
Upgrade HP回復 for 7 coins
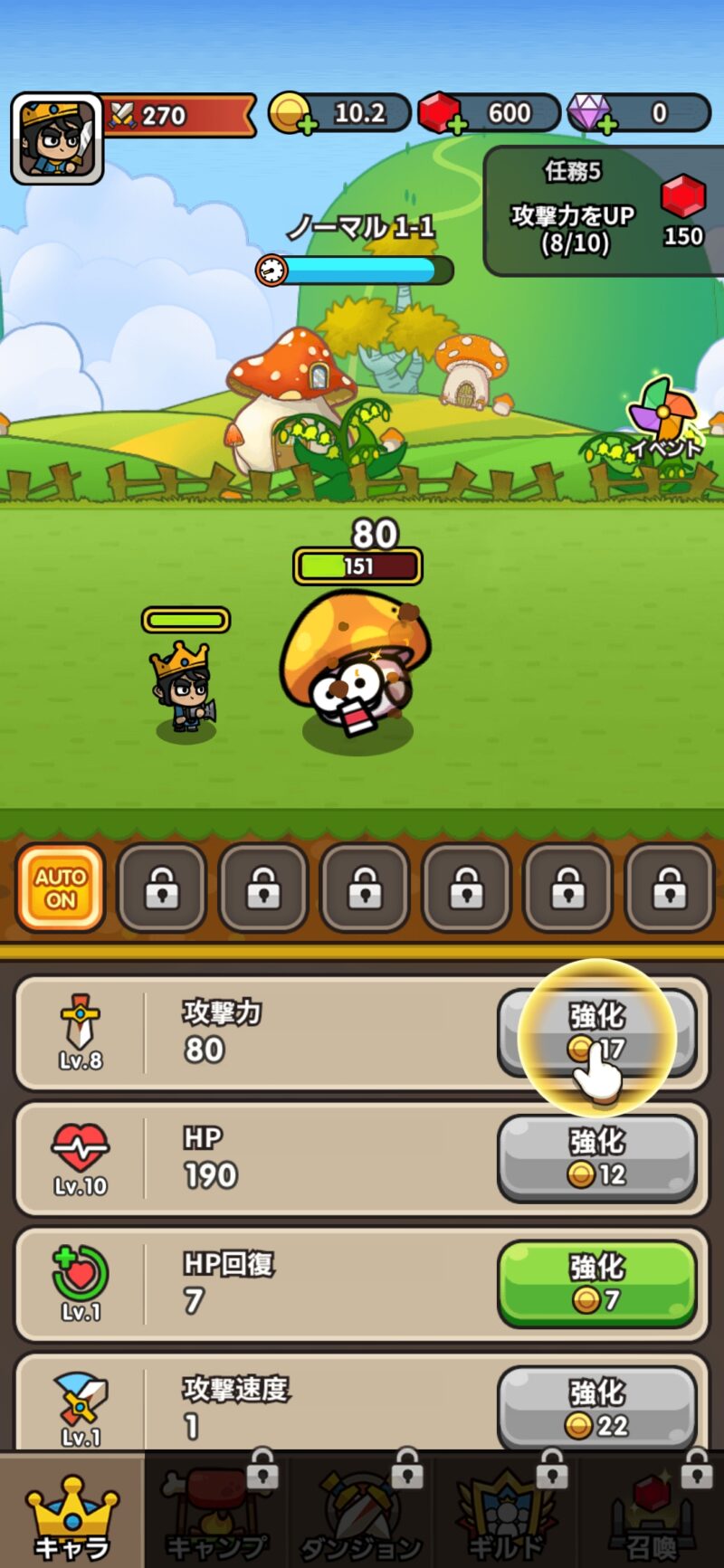(596, 1284)
